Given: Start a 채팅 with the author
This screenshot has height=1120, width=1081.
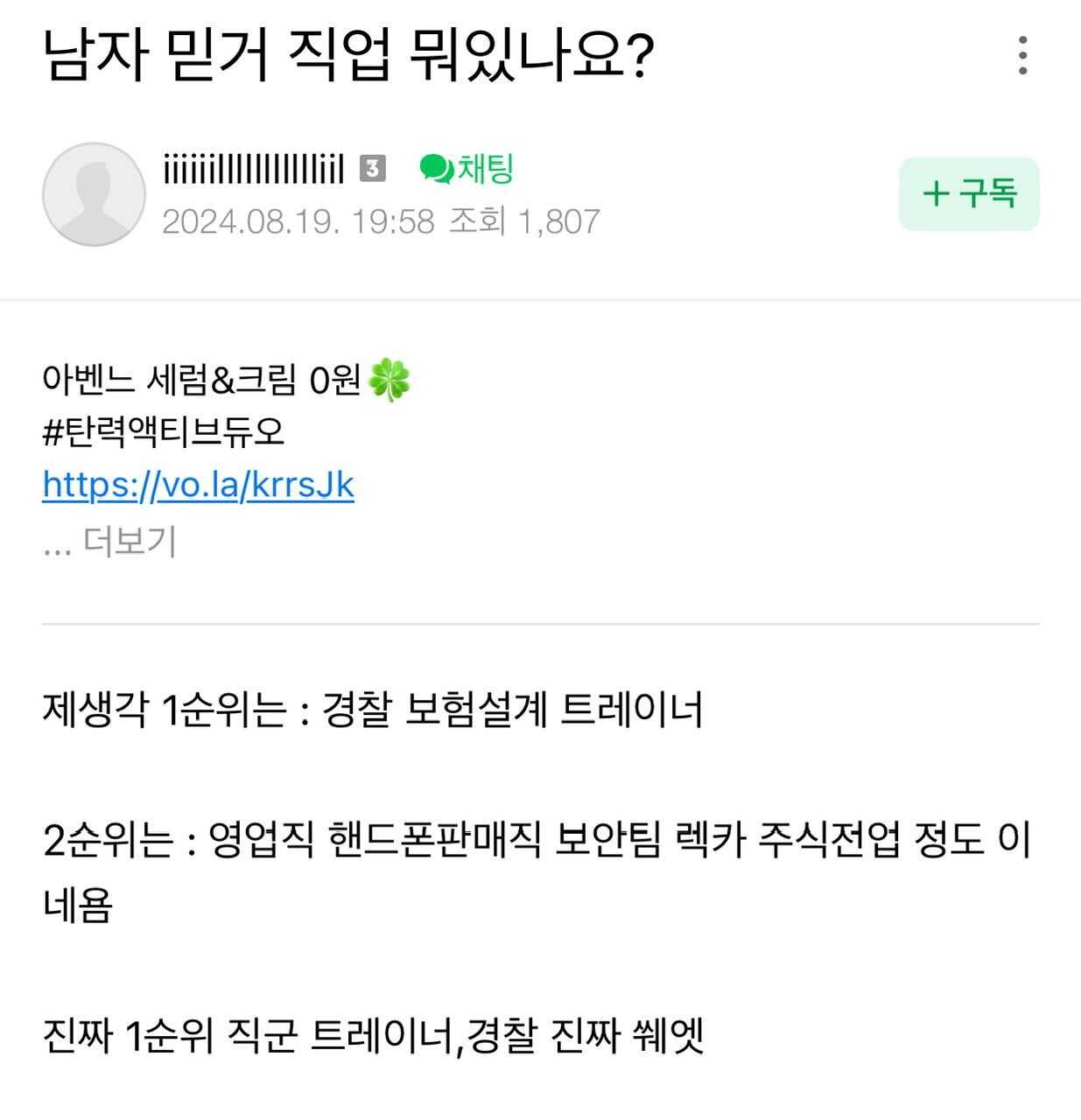Looking at the screenshot, I should click(x=467, y=168).
